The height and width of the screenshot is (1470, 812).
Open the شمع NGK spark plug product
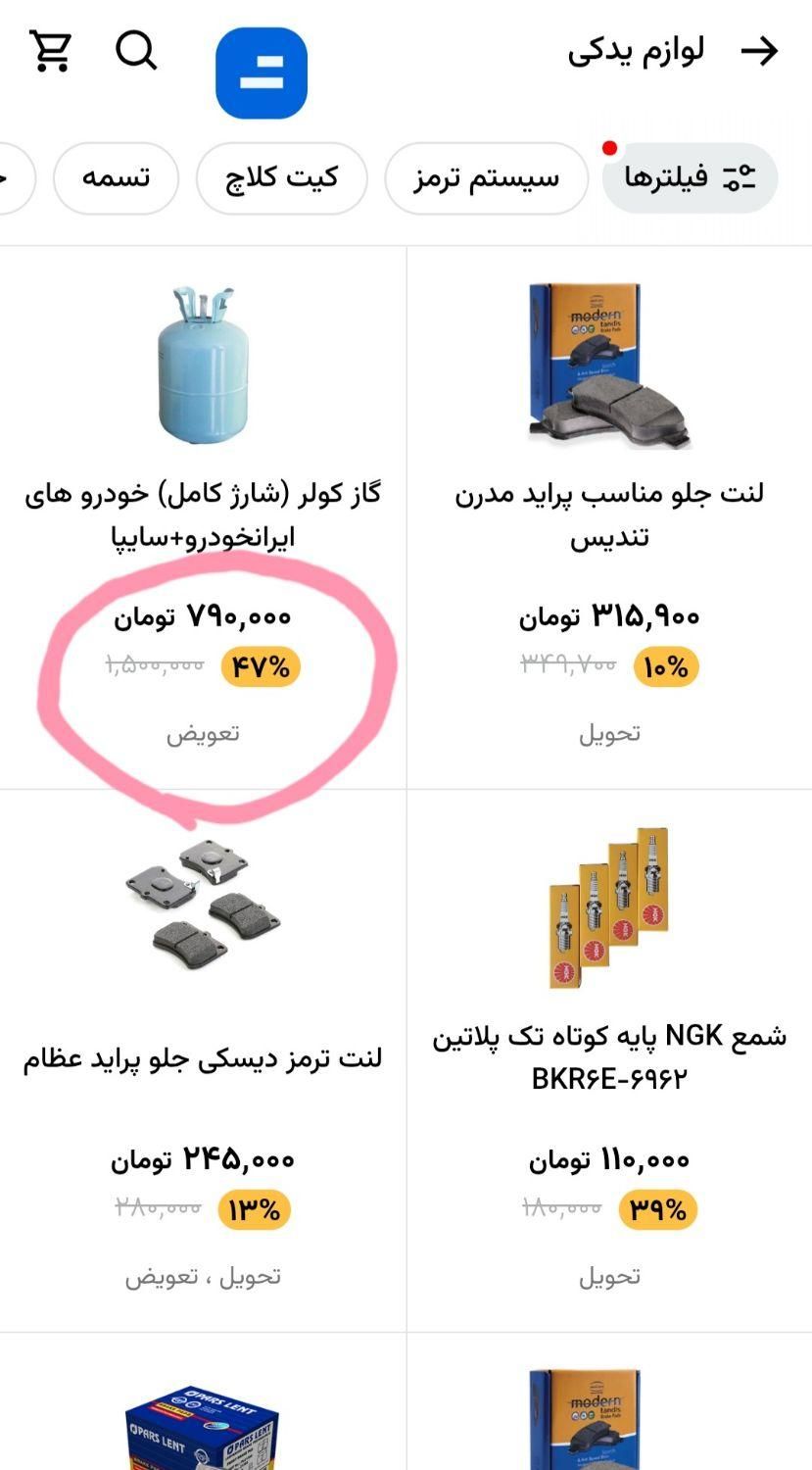(609, 1056)
